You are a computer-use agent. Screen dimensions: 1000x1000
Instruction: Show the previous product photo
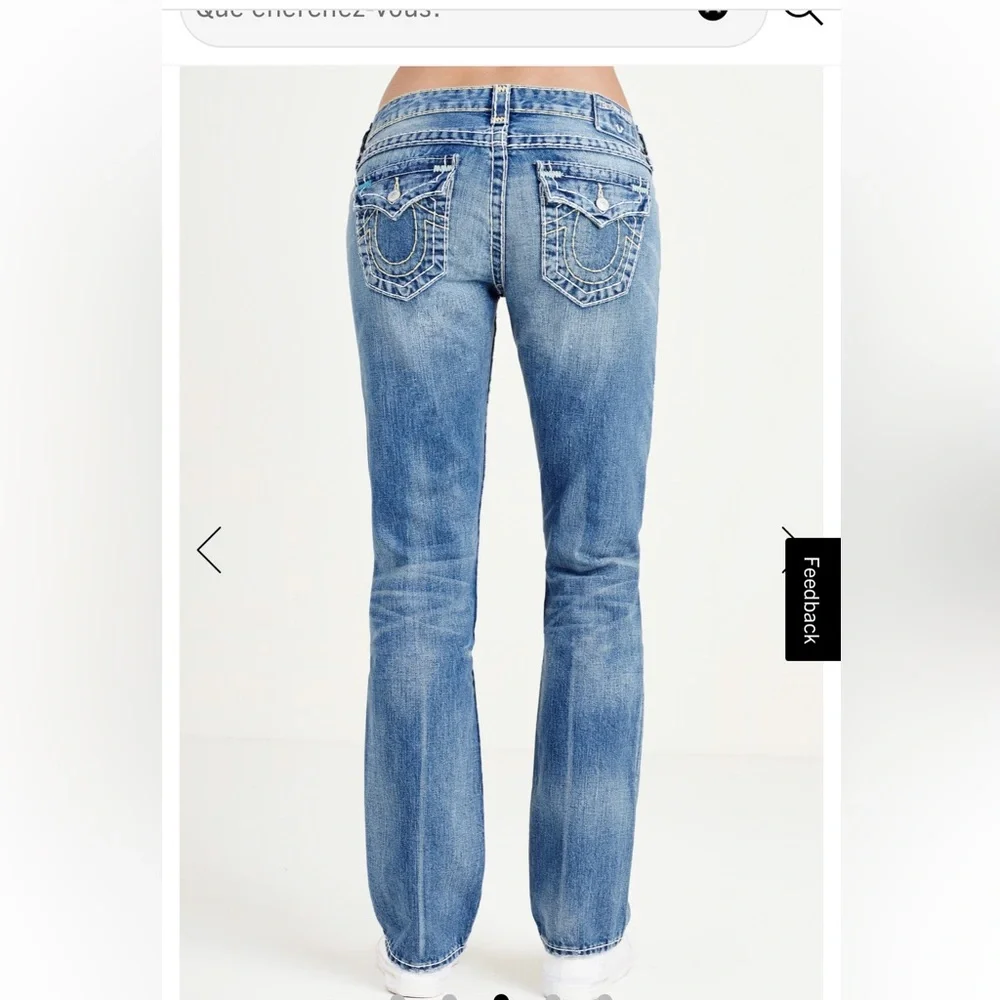click(x=209, y=550)
